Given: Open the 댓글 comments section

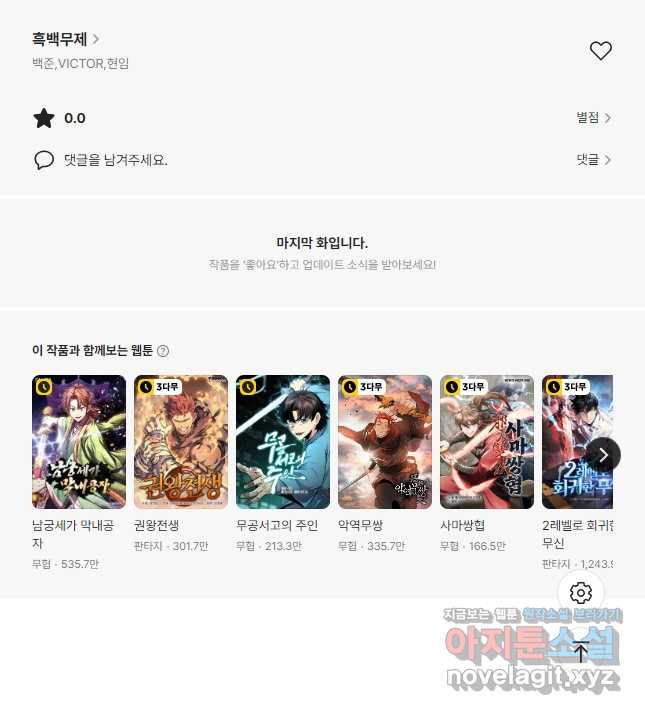Looking at the screenshot, I should coord(593,160).
